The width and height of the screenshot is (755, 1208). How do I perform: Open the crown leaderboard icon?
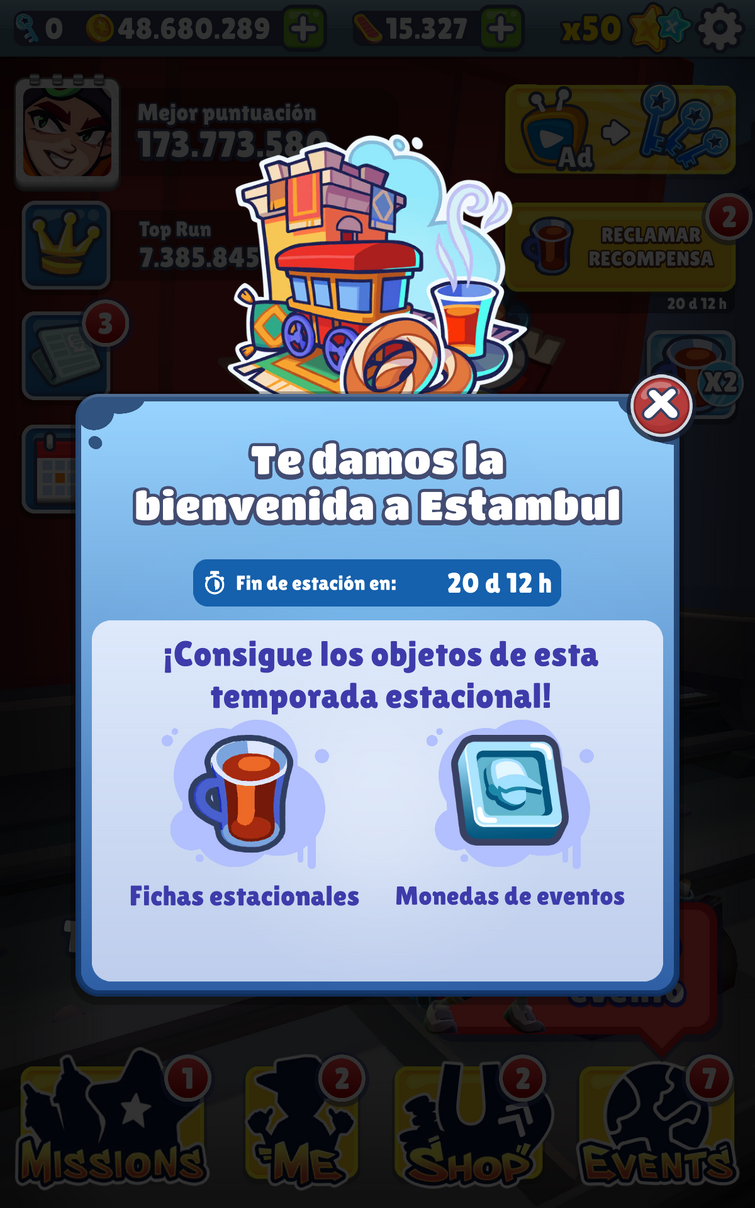point(66,245)
